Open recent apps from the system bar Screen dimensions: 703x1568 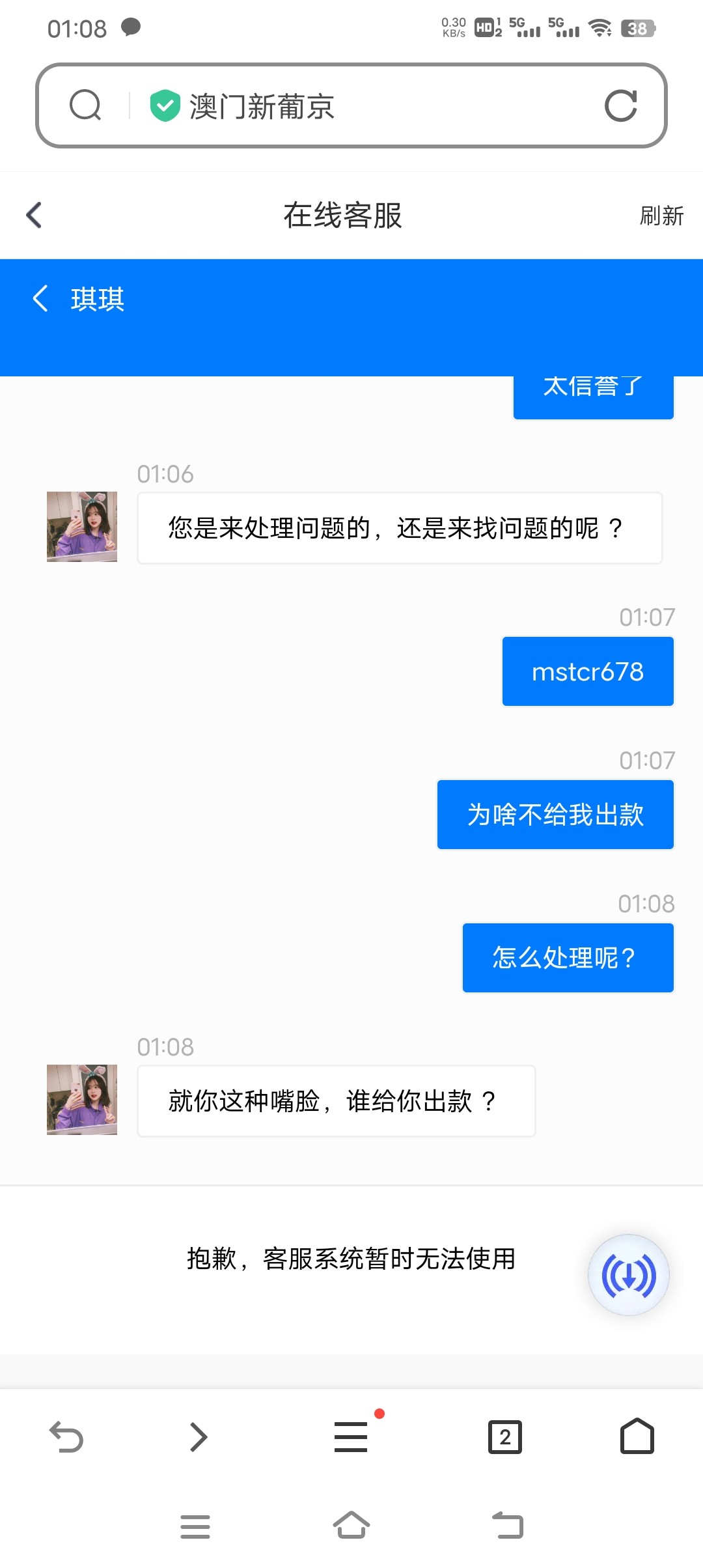click(x=195, y=1526)
